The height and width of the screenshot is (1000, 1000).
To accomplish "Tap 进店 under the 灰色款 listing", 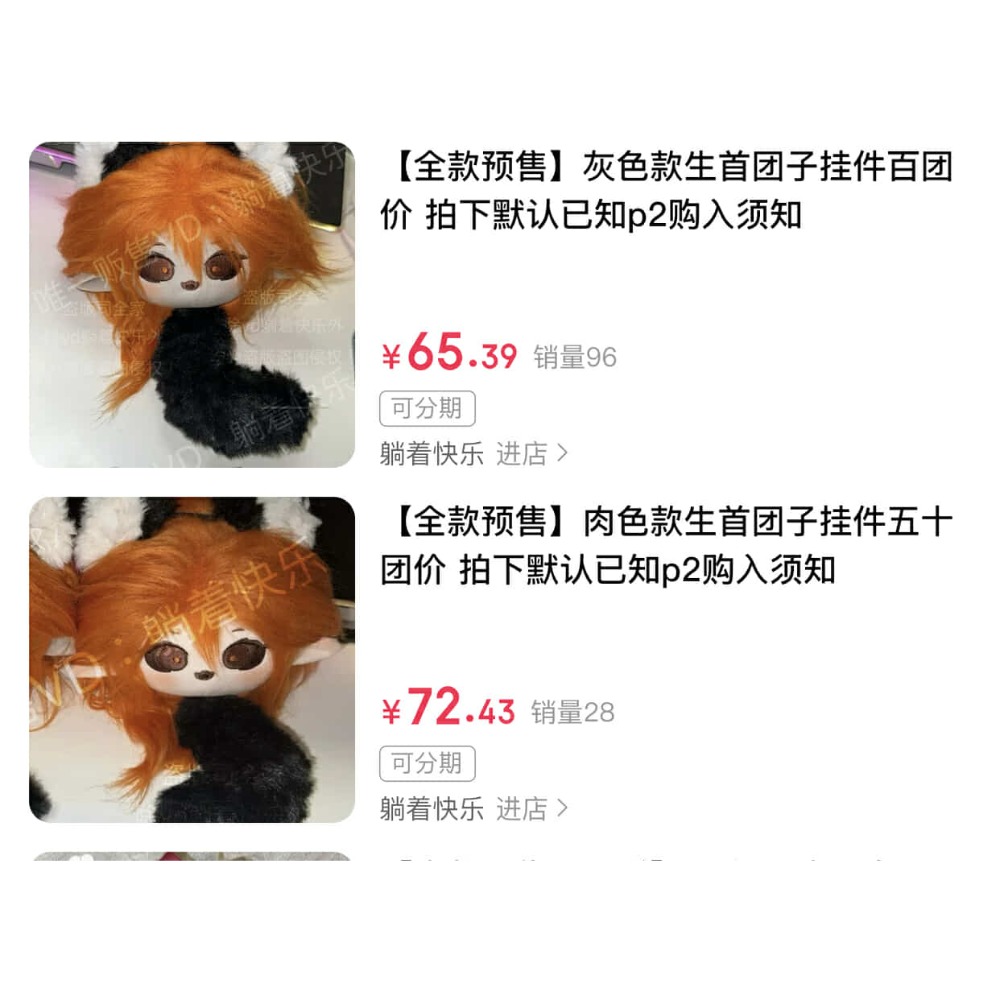I will pyautogui.click(x=531, y=454).
